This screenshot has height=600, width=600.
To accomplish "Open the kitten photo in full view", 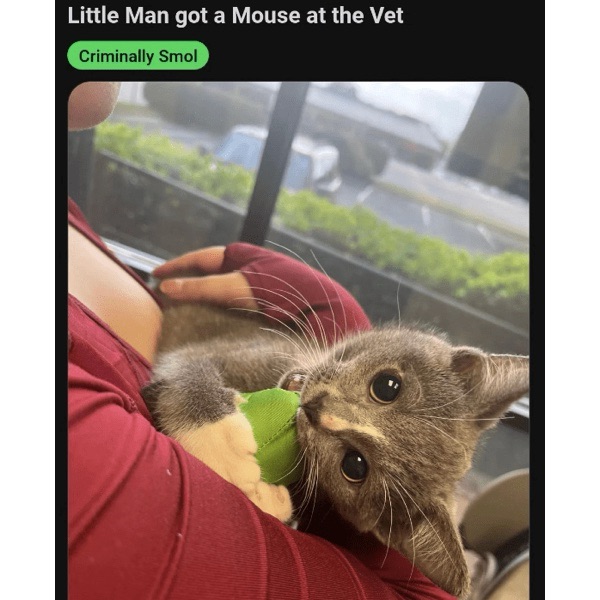I will (x=298, y=340).
